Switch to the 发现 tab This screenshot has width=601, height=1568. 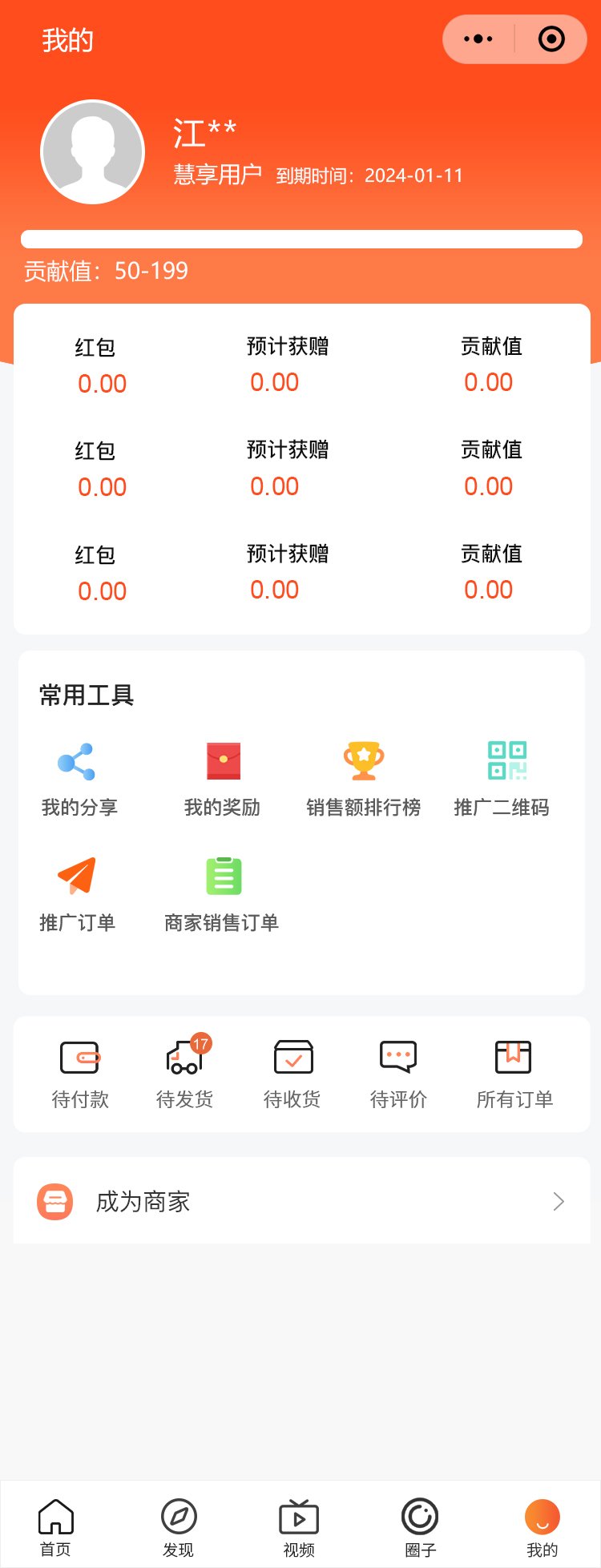click(x=178, y=1527)
